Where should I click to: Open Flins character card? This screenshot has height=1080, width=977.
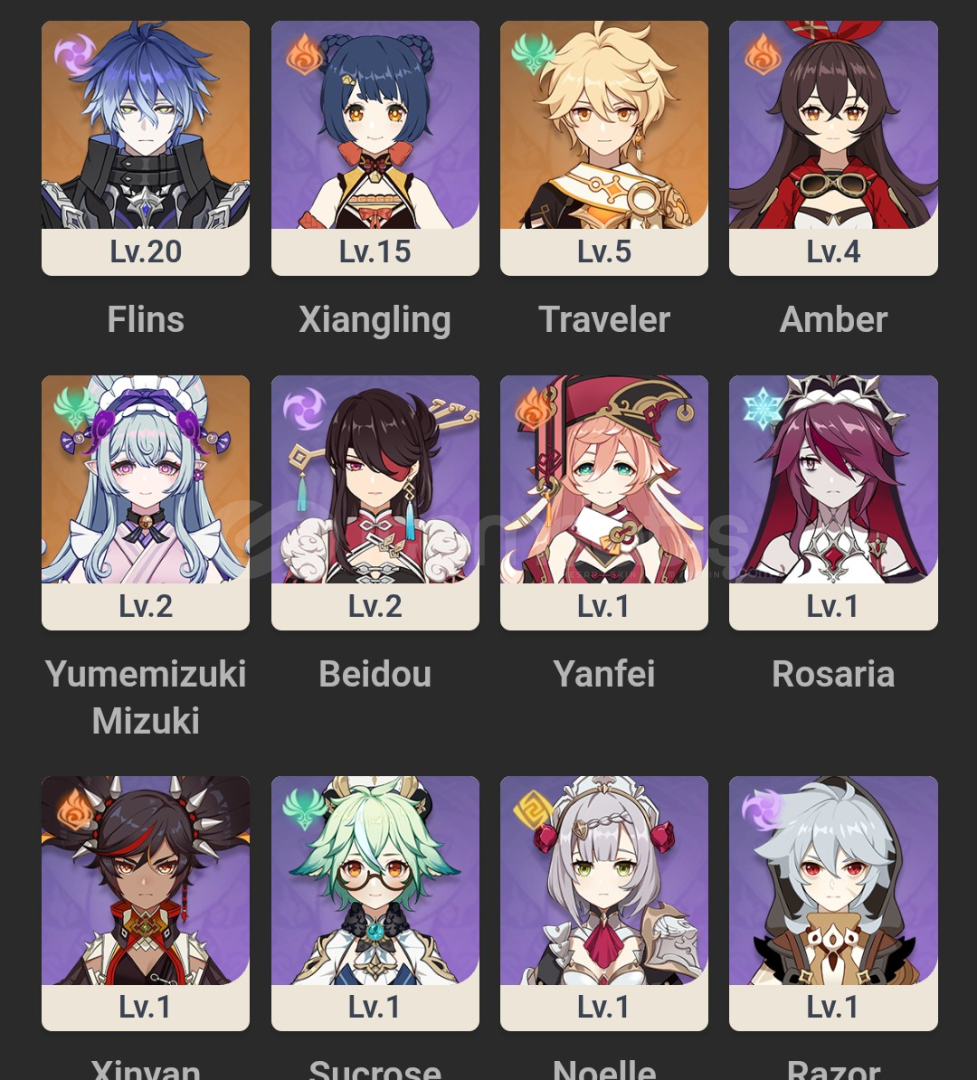click(x=145, y=147)
